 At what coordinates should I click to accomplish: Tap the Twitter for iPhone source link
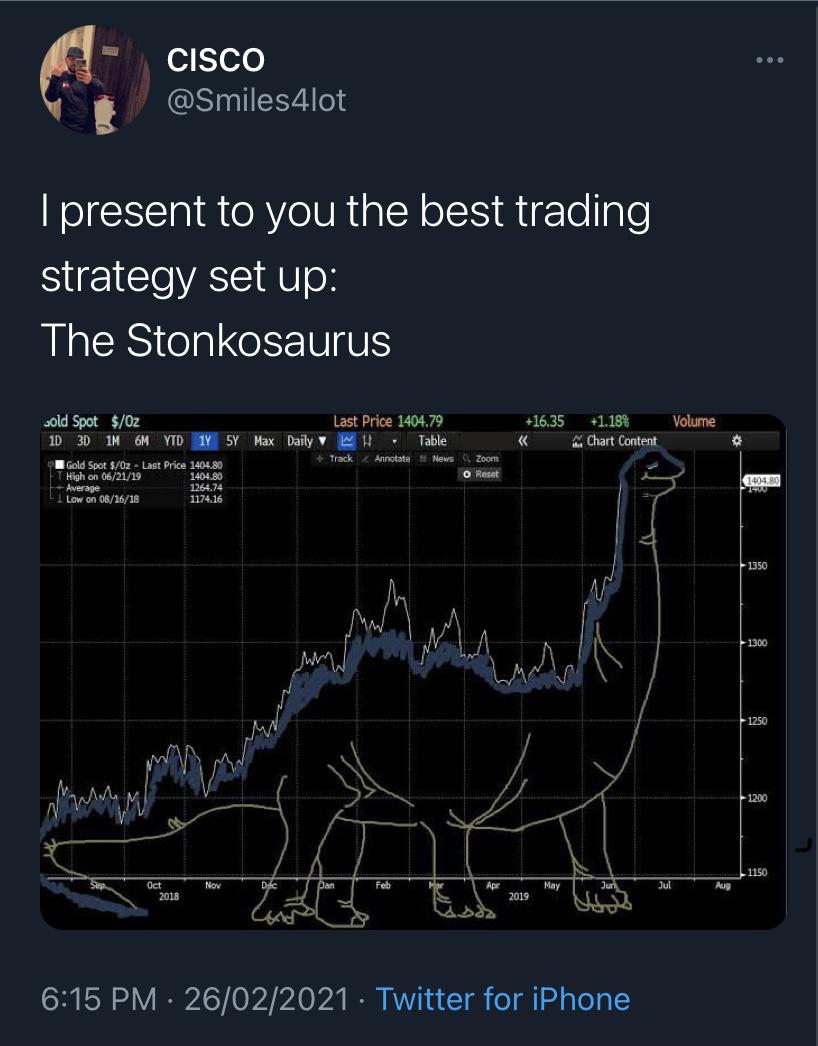pos(502,998)
